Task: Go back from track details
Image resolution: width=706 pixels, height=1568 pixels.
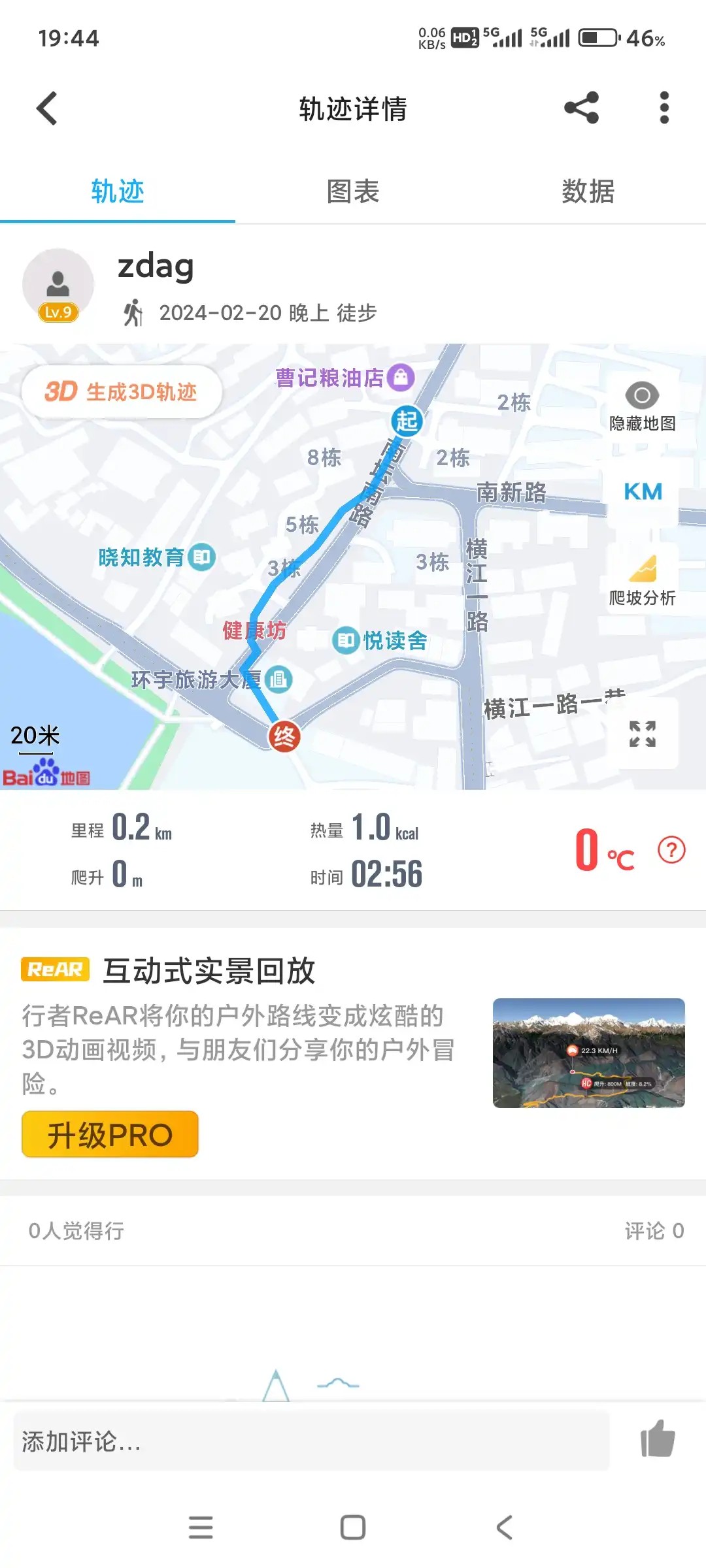Action: 47,108
